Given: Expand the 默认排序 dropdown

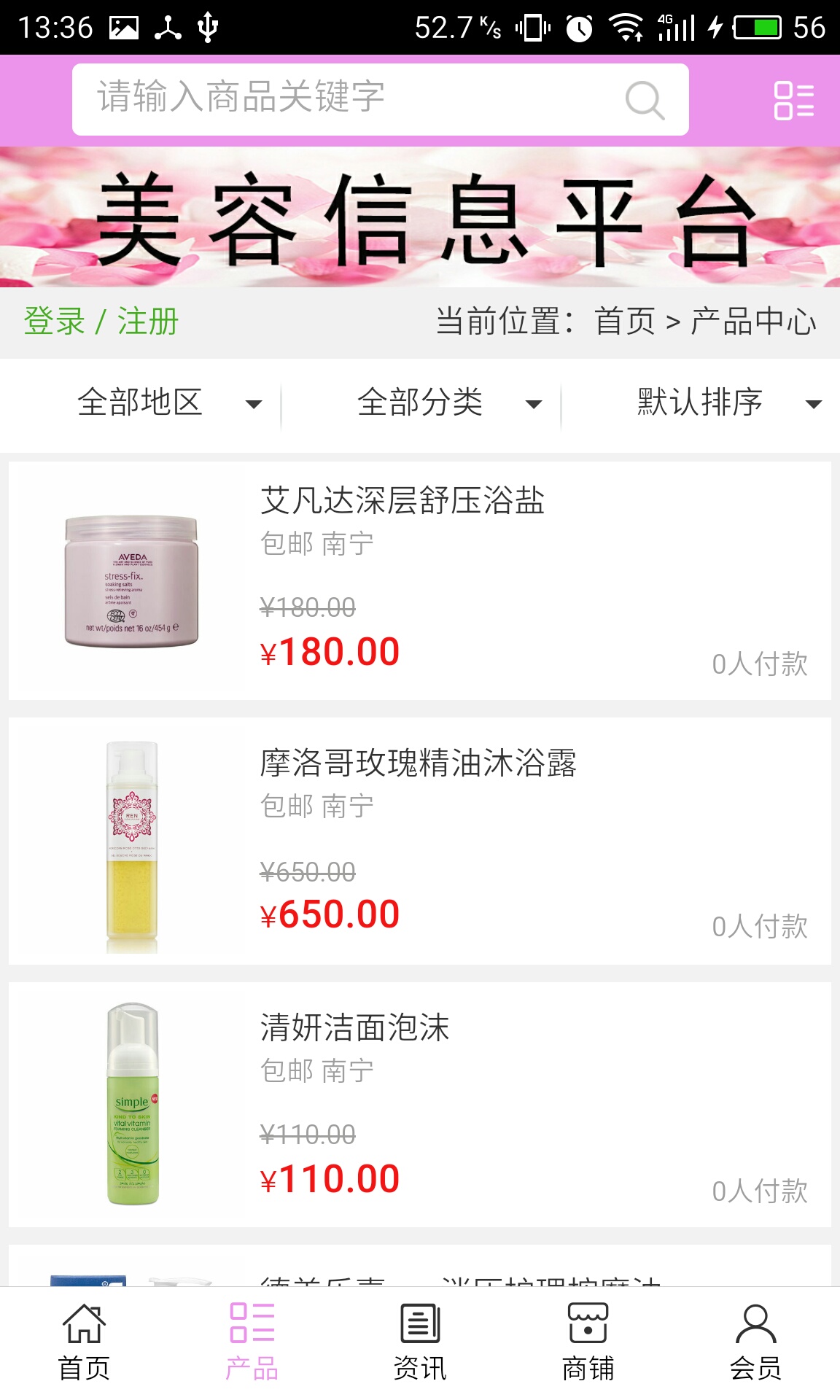Looking at the screenshot, I should pyautogui.click(x=728, y=402).
